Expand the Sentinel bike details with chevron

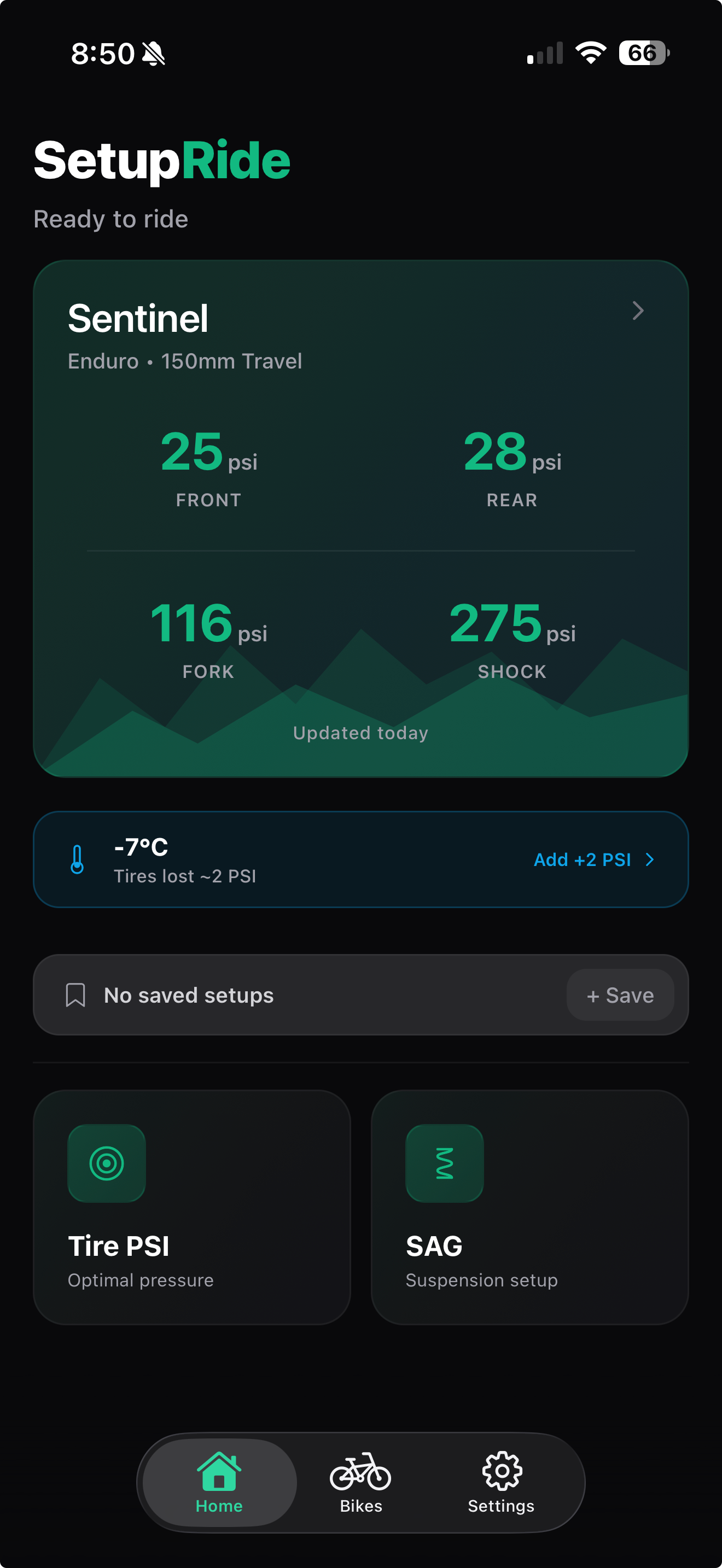[x=638, y=312]
